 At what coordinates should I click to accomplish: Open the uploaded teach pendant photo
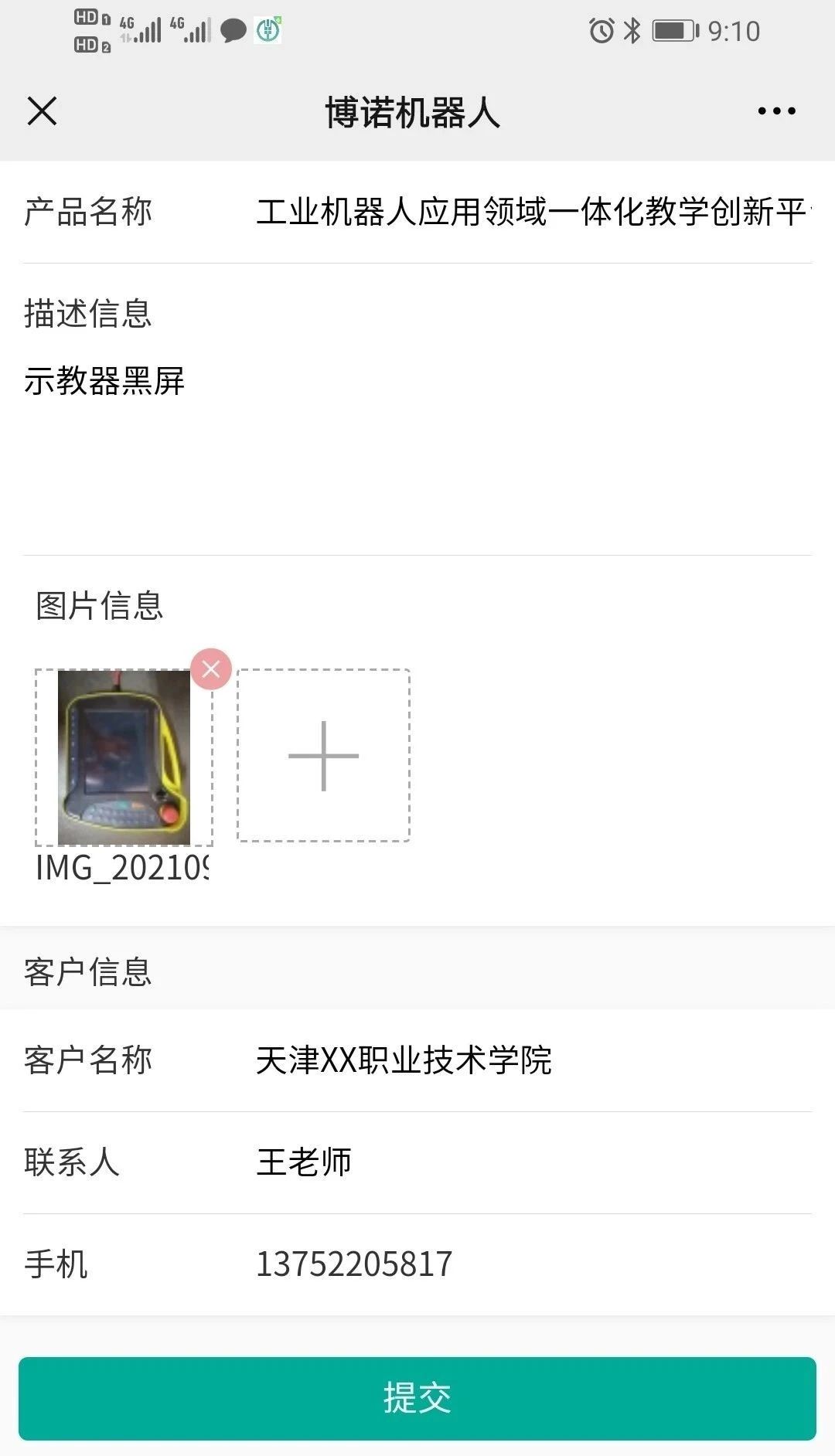pos(124,757)
